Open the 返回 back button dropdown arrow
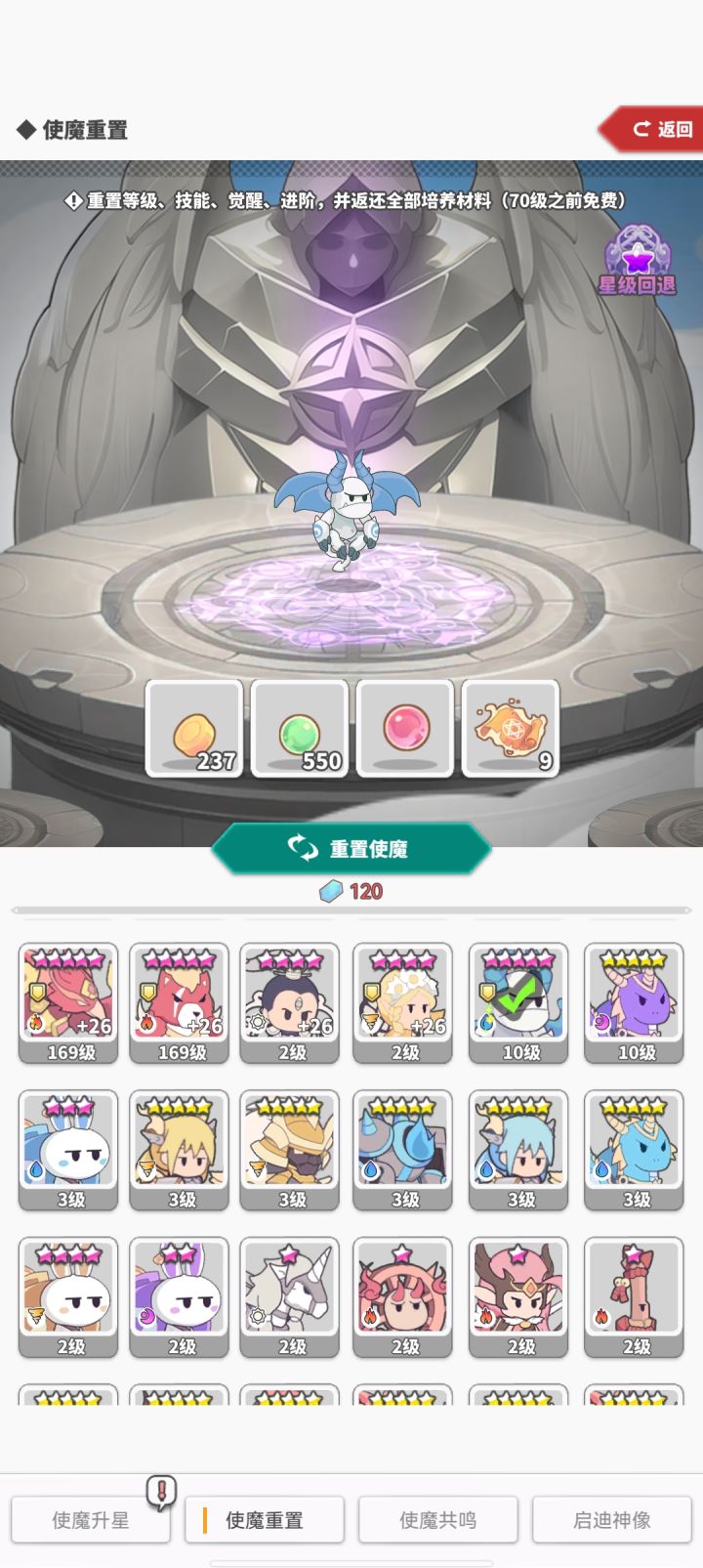 pos(643,128)
